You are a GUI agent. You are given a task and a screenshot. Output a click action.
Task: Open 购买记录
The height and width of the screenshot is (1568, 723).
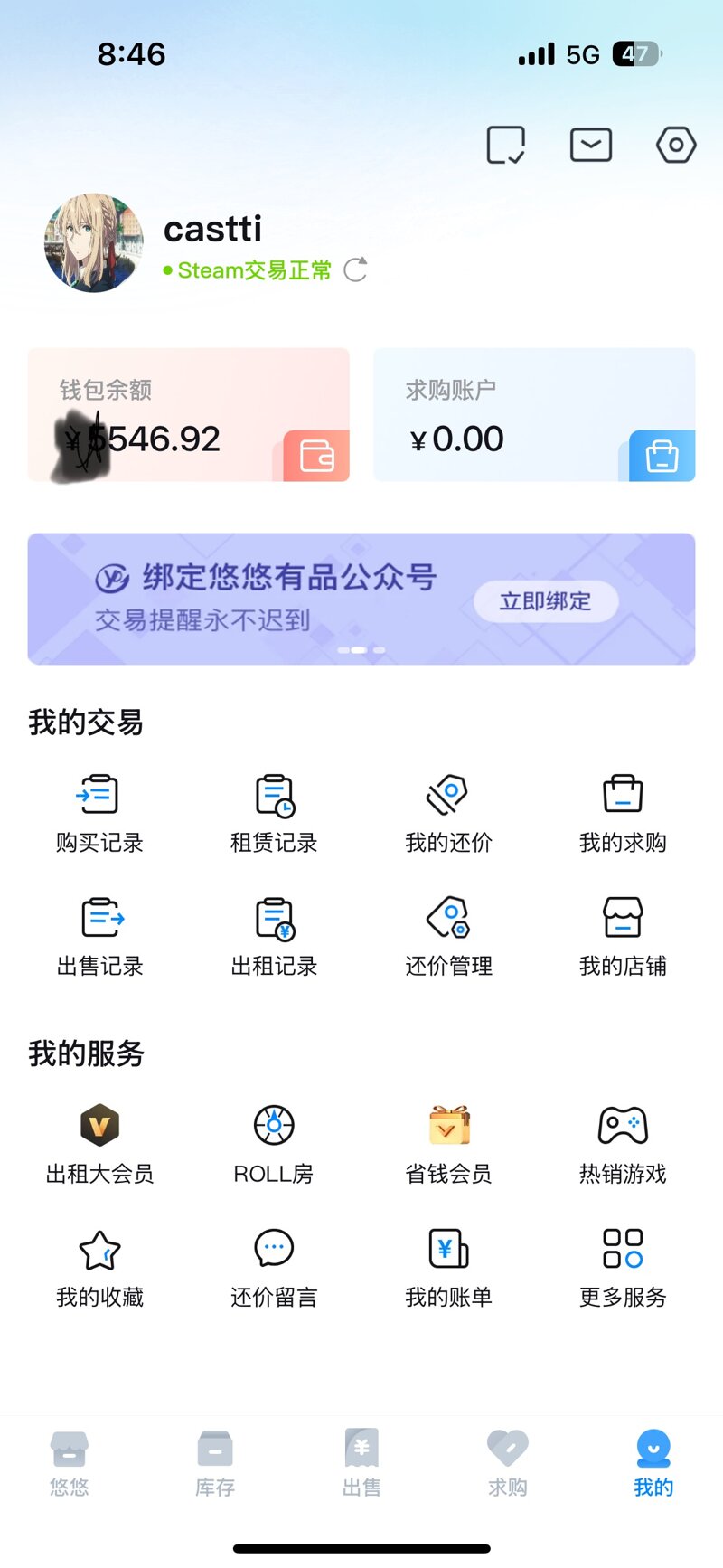pyautogui.click(x=99, y=812)
